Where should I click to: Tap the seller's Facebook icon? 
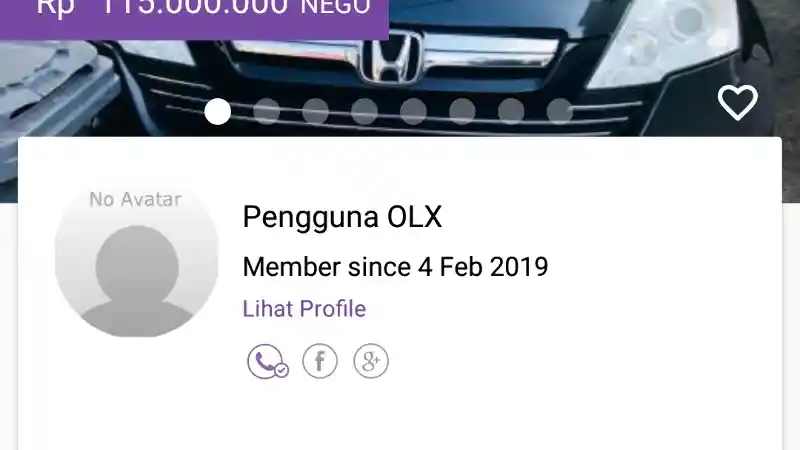click(x=320, y=361)
